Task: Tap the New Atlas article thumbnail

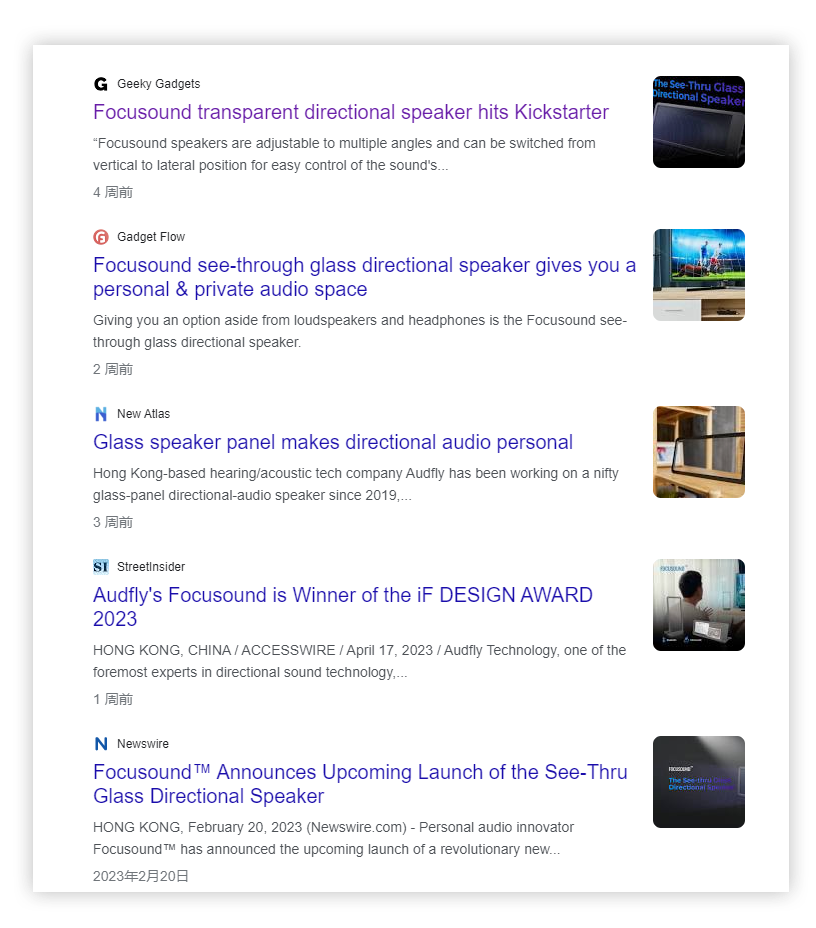Action: point(698,452)
